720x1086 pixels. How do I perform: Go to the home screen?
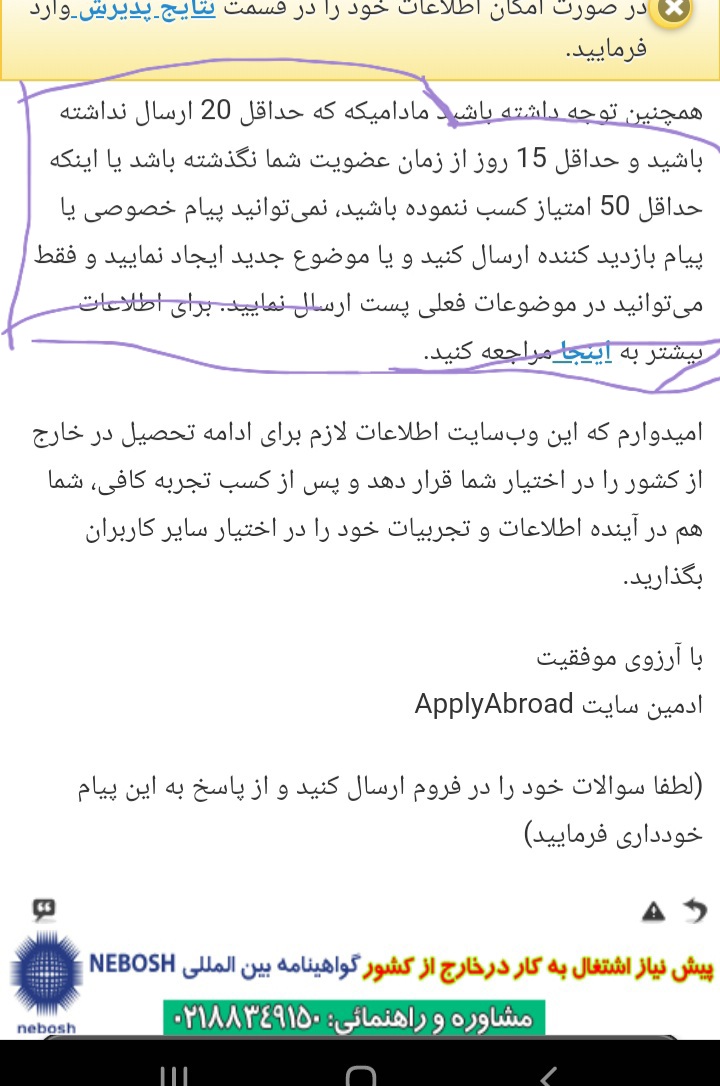point(360,1075)
